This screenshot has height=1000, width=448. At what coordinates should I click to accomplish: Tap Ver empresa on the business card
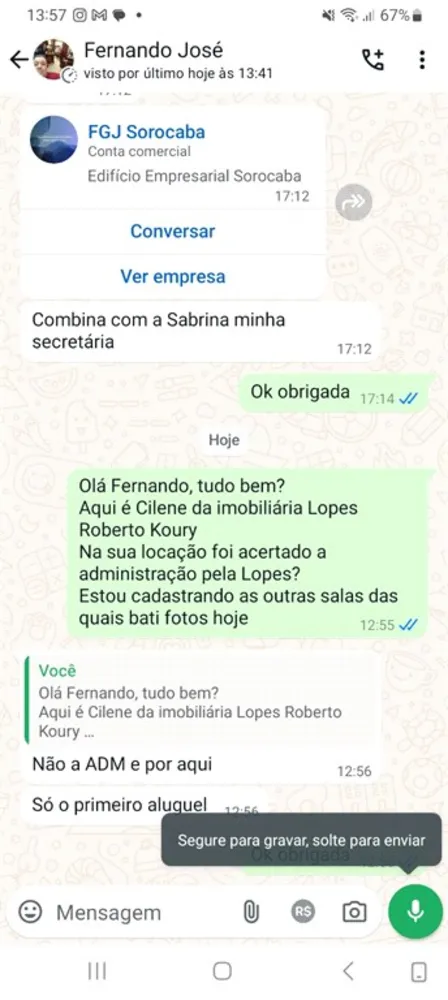(x=173, y=277)
